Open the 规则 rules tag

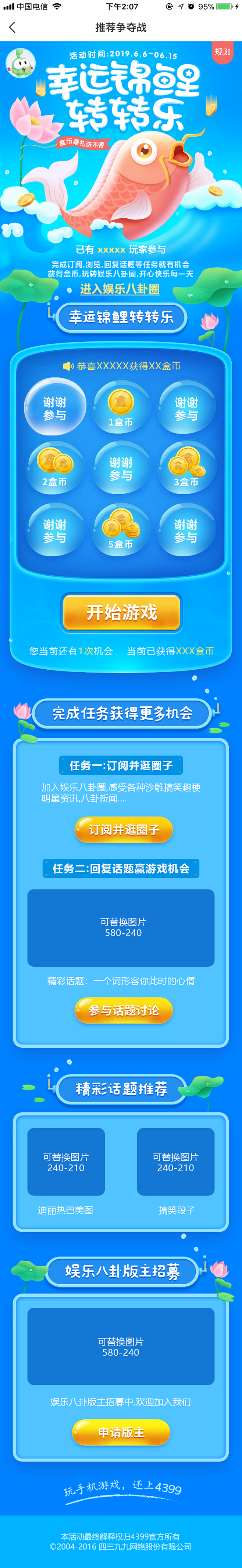tap(223, 52)
